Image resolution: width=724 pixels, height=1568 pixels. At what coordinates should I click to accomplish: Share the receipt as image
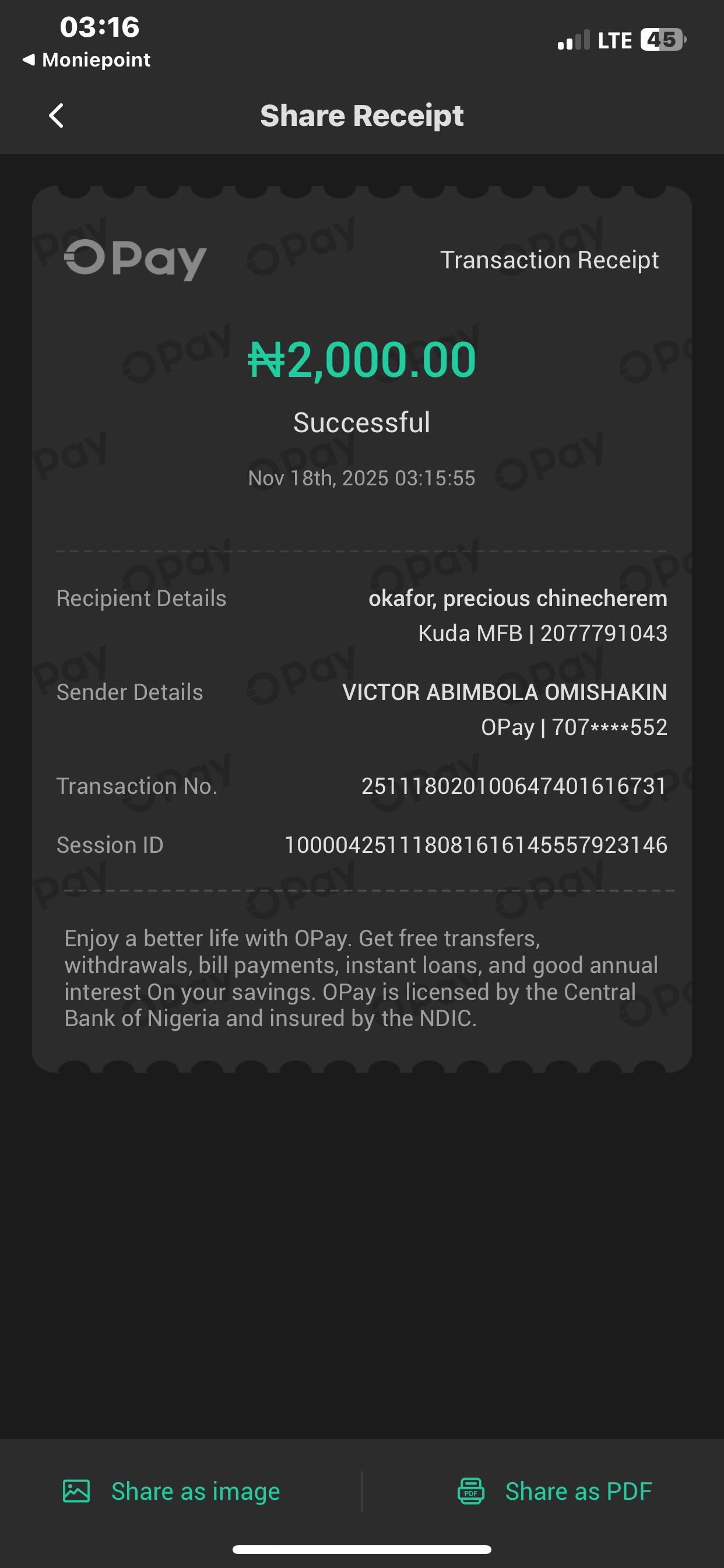point(171,1492)
